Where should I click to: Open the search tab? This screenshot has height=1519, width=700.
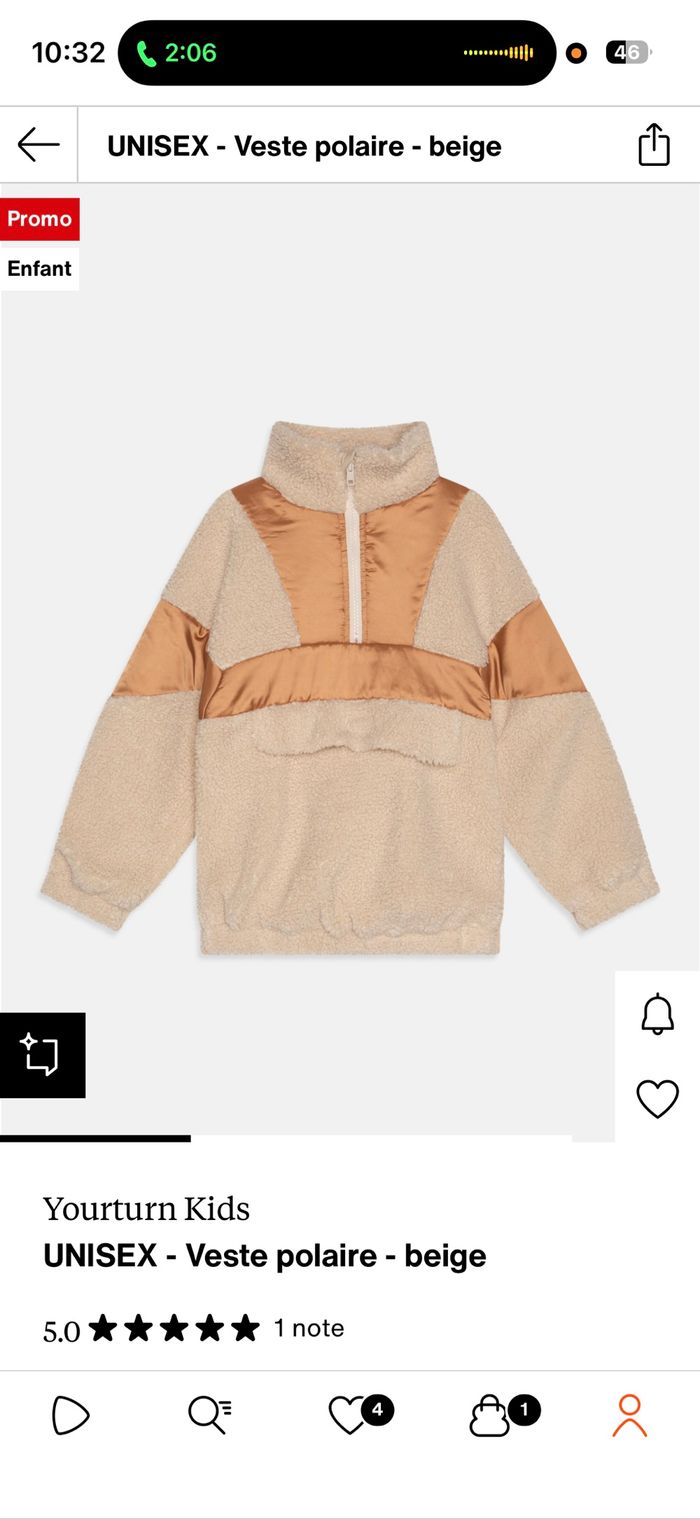(210, 1415)
